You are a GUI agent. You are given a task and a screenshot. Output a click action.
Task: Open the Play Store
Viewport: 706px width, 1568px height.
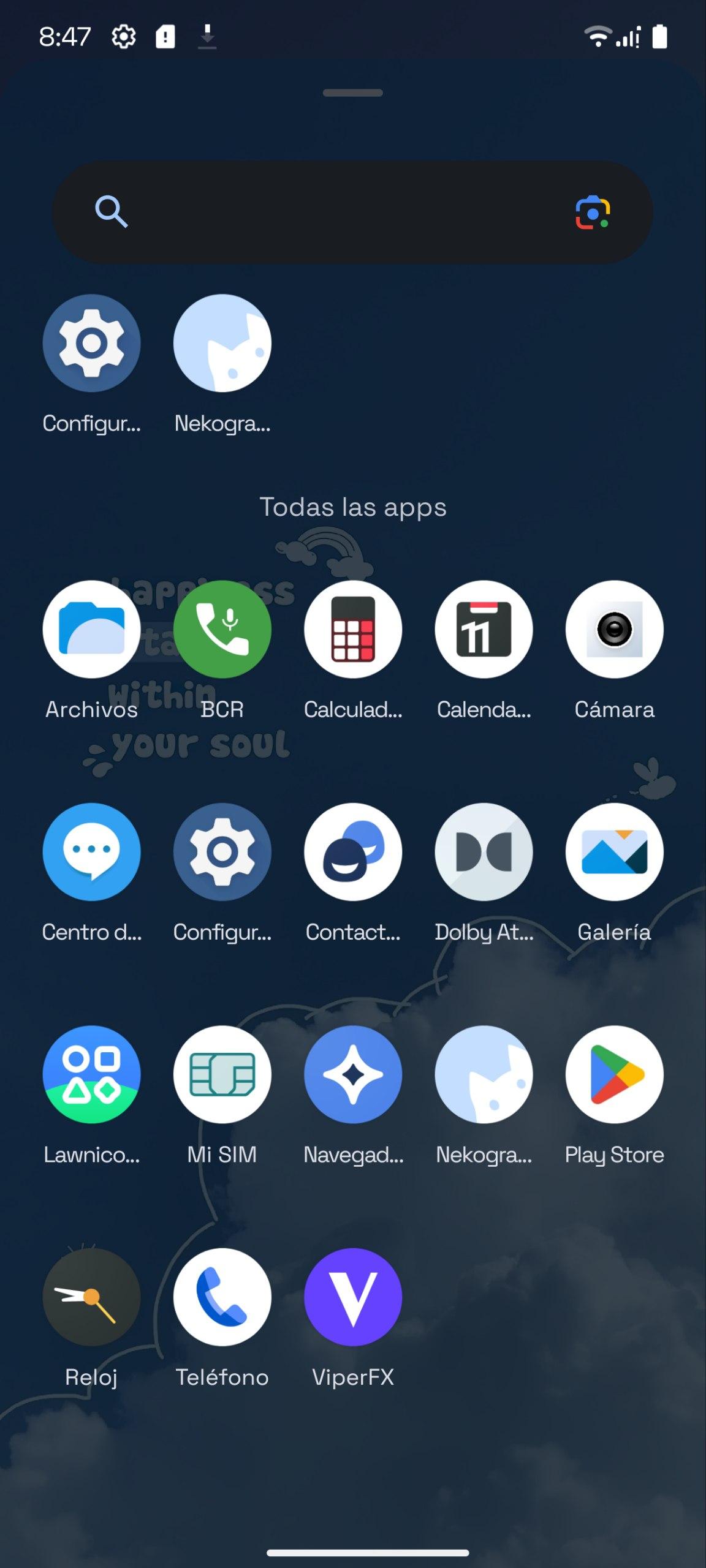(x=614, y=1074)
